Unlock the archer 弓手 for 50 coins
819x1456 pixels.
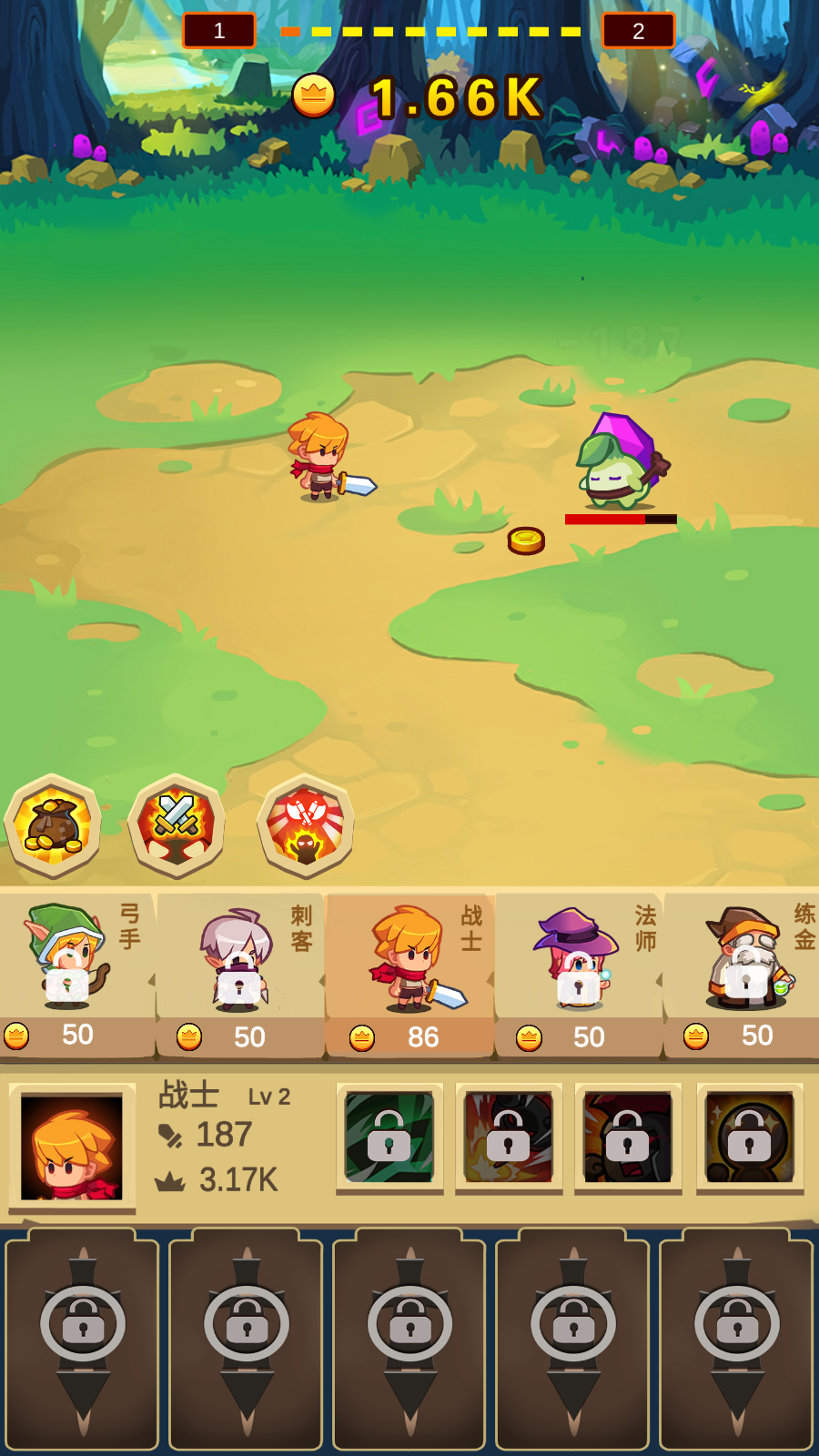[76, 974]
